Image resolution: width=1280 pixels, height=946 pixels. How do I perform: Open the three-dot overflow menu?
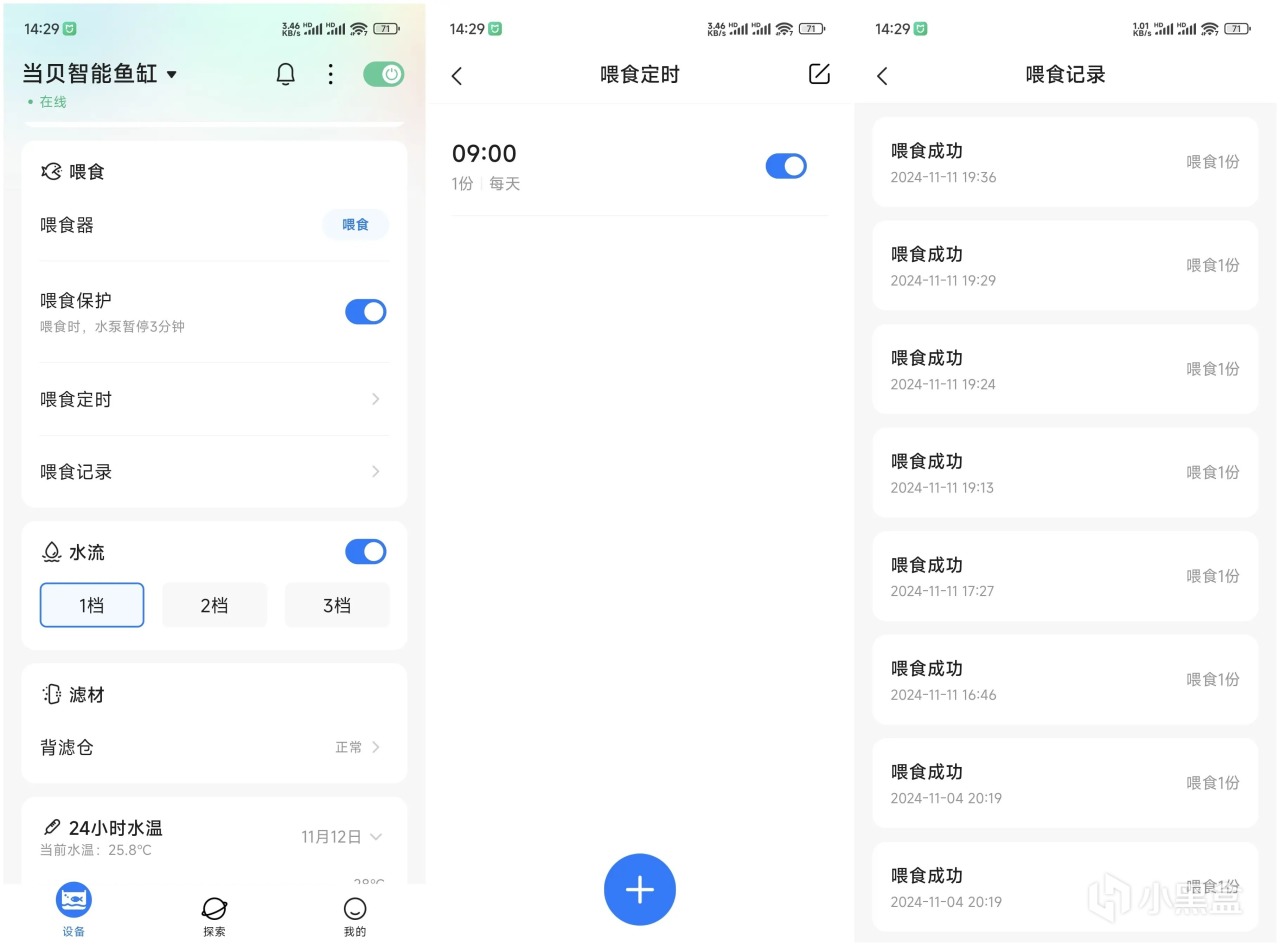pos(331,74)
